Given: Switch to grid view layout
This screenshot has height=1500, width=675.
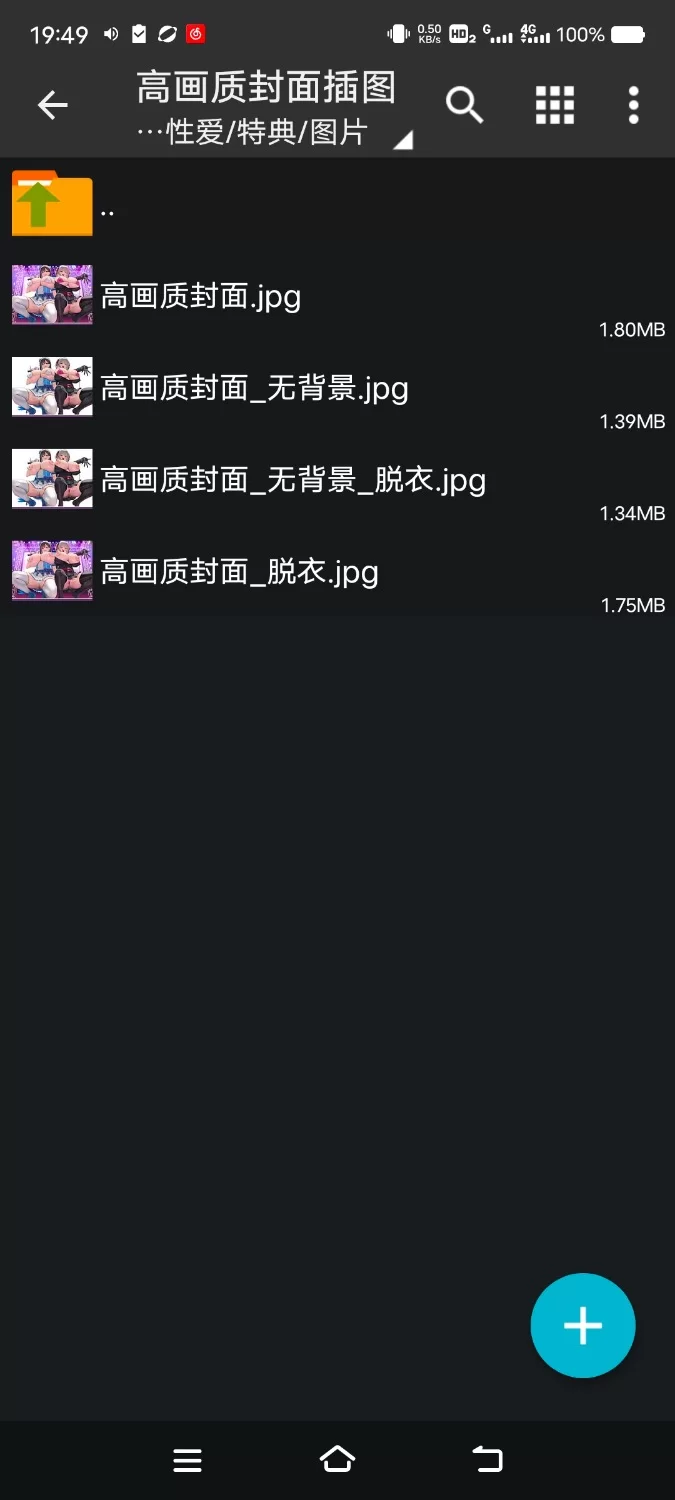Looking at the screenshot, I should coord(554,104).
